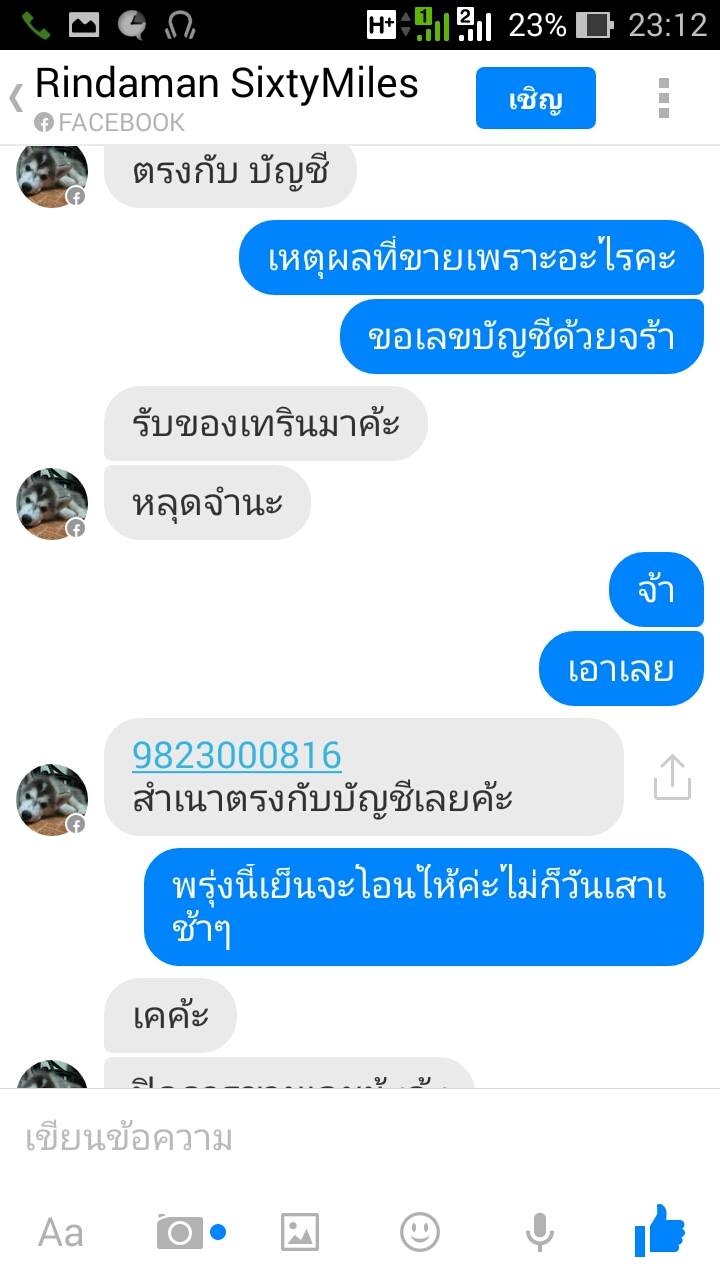Open the camera to take a photo
The image size is (720, 1280).
[180, 1232]
